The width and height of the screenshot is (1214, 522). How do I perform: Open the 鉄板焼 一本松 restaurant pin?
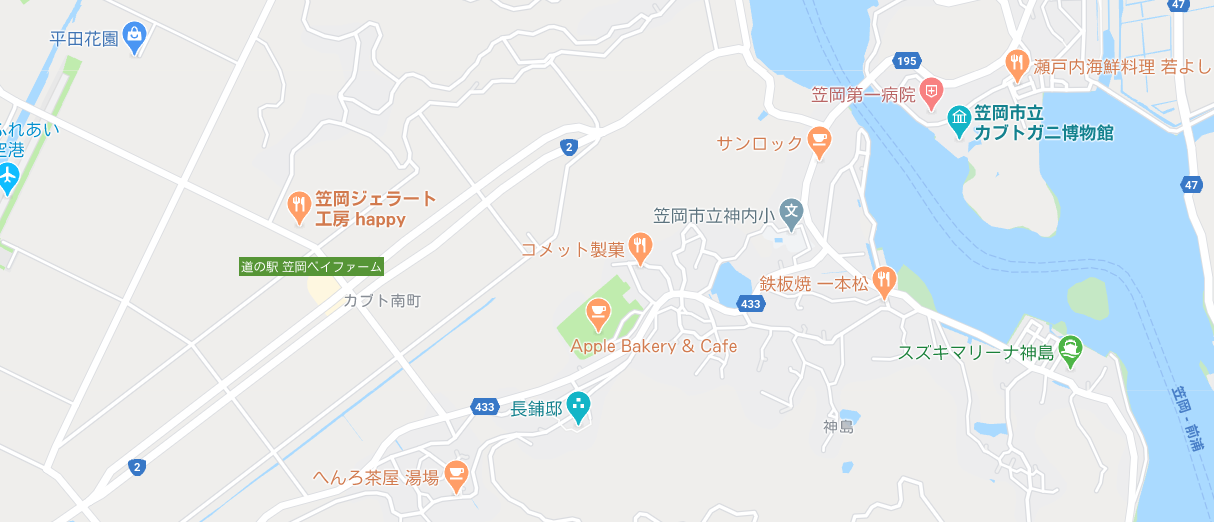coord(883,281)
